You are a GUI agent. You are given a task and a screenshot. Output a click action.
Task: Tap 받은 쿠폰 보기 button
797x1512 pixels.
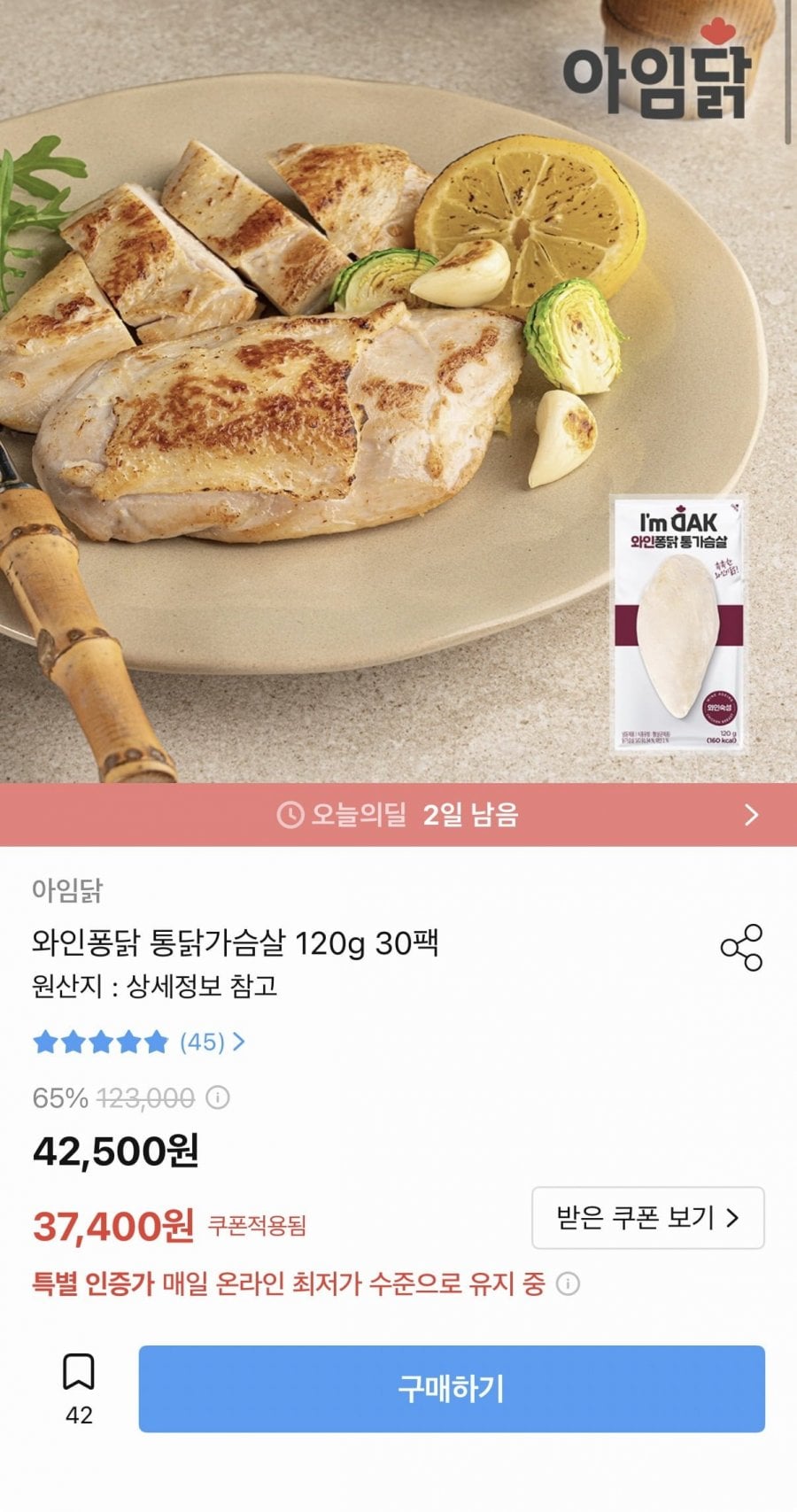(x=647, y=1218)
